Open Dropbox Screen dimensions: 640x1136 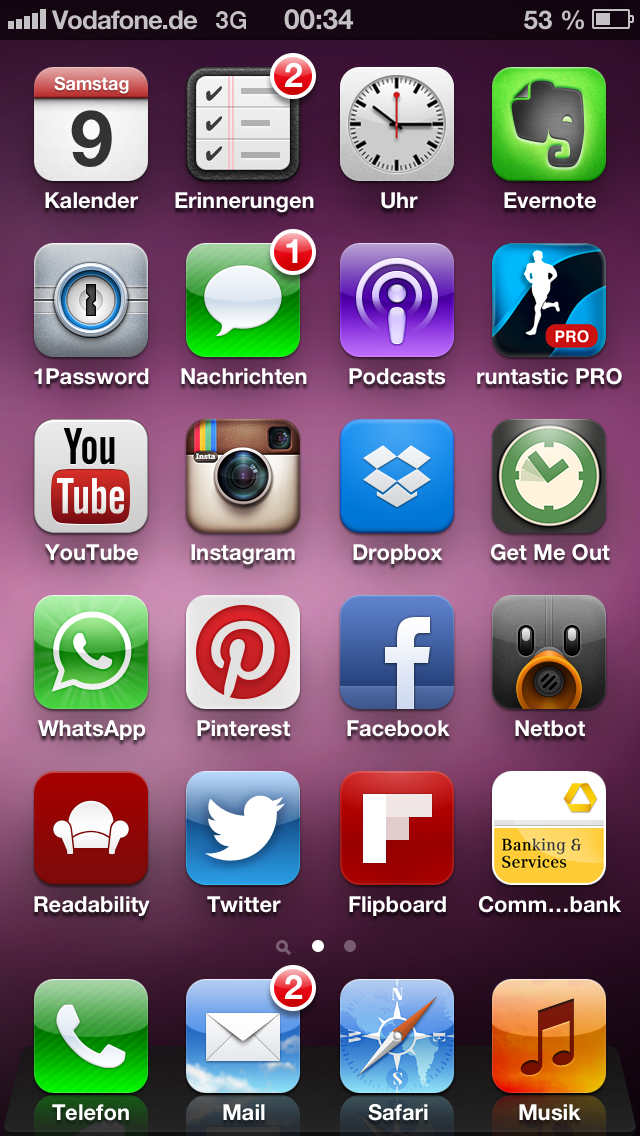(396, 476)
